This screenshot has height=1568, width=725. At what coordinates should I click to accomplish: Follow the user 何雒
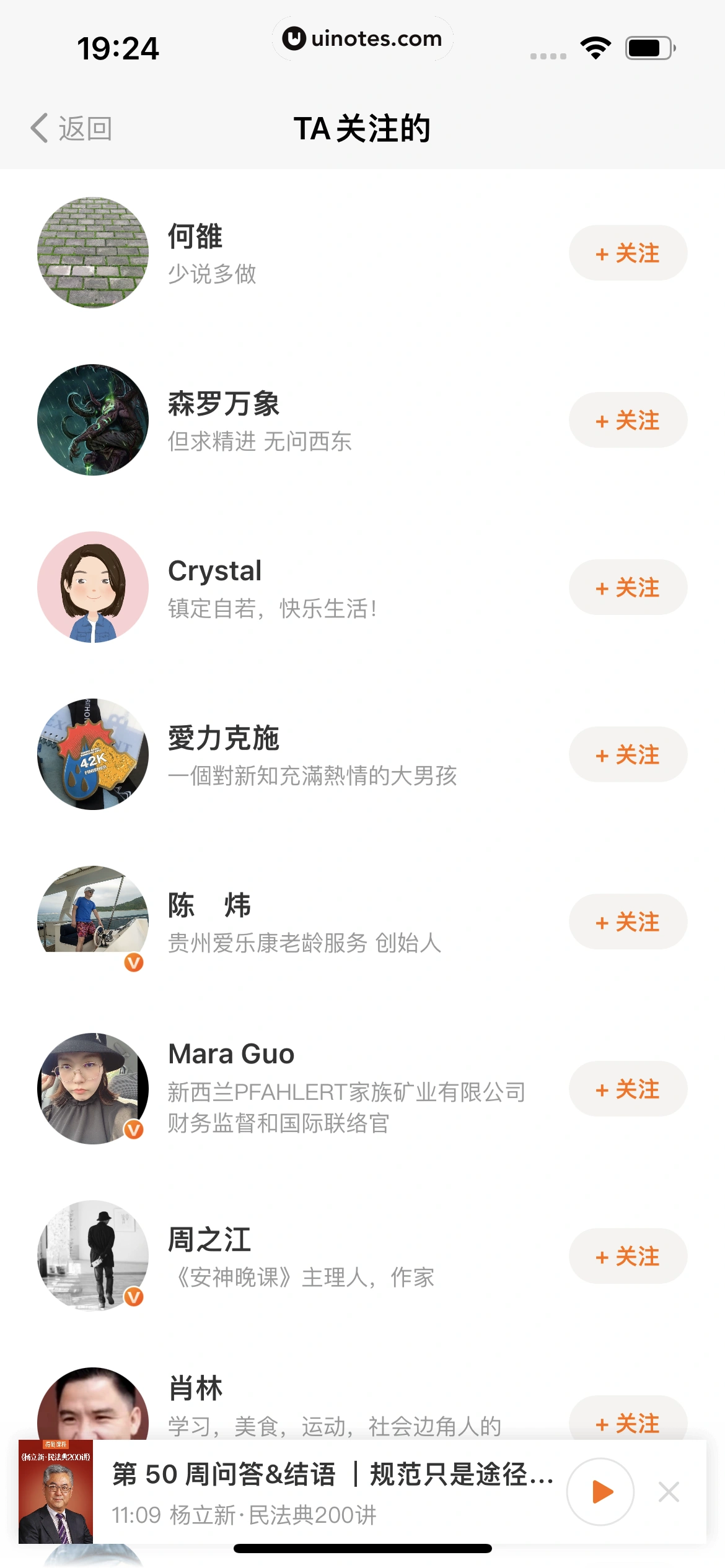(x=628, y=253)
